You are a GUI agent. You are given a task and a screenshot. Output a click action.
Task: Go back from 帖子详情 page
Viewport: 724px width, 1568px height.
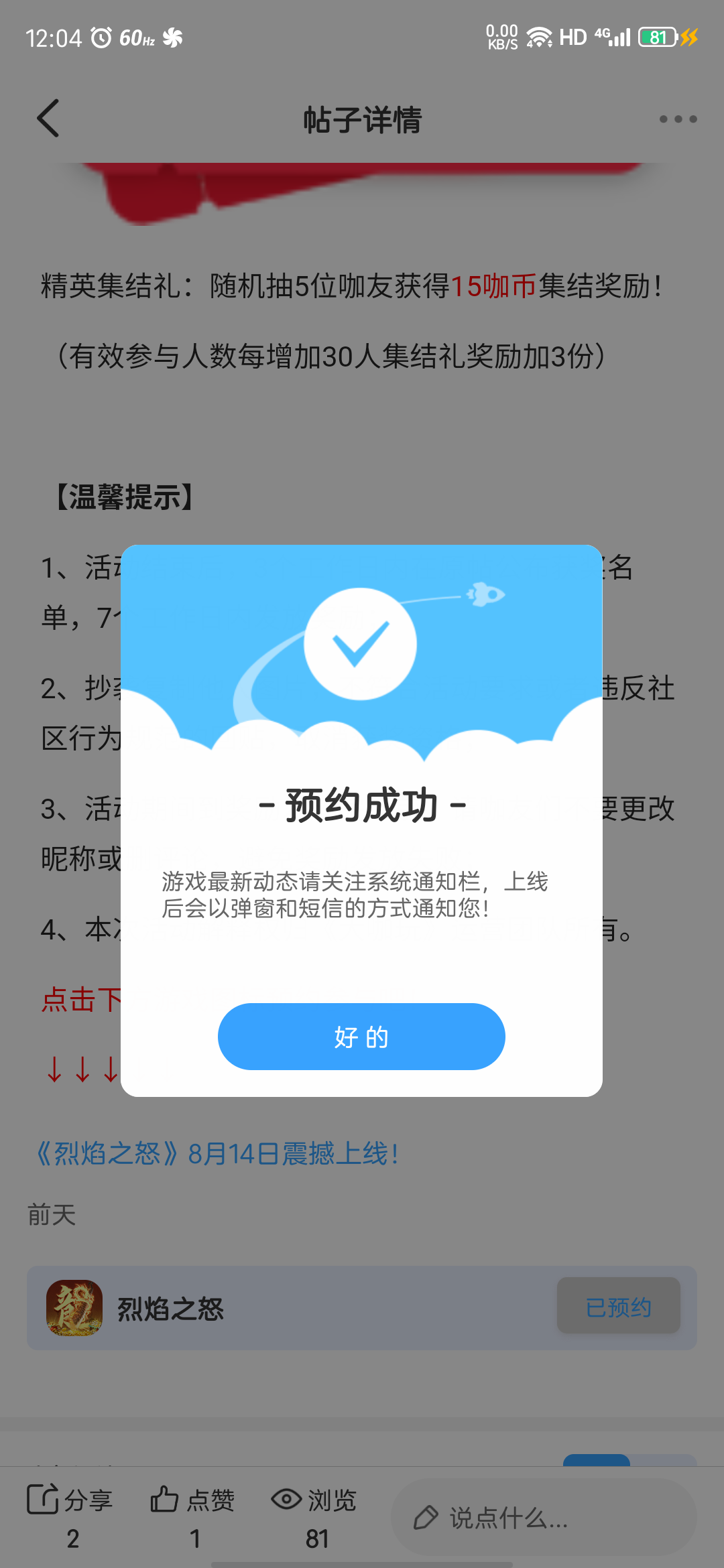point(48,119)
